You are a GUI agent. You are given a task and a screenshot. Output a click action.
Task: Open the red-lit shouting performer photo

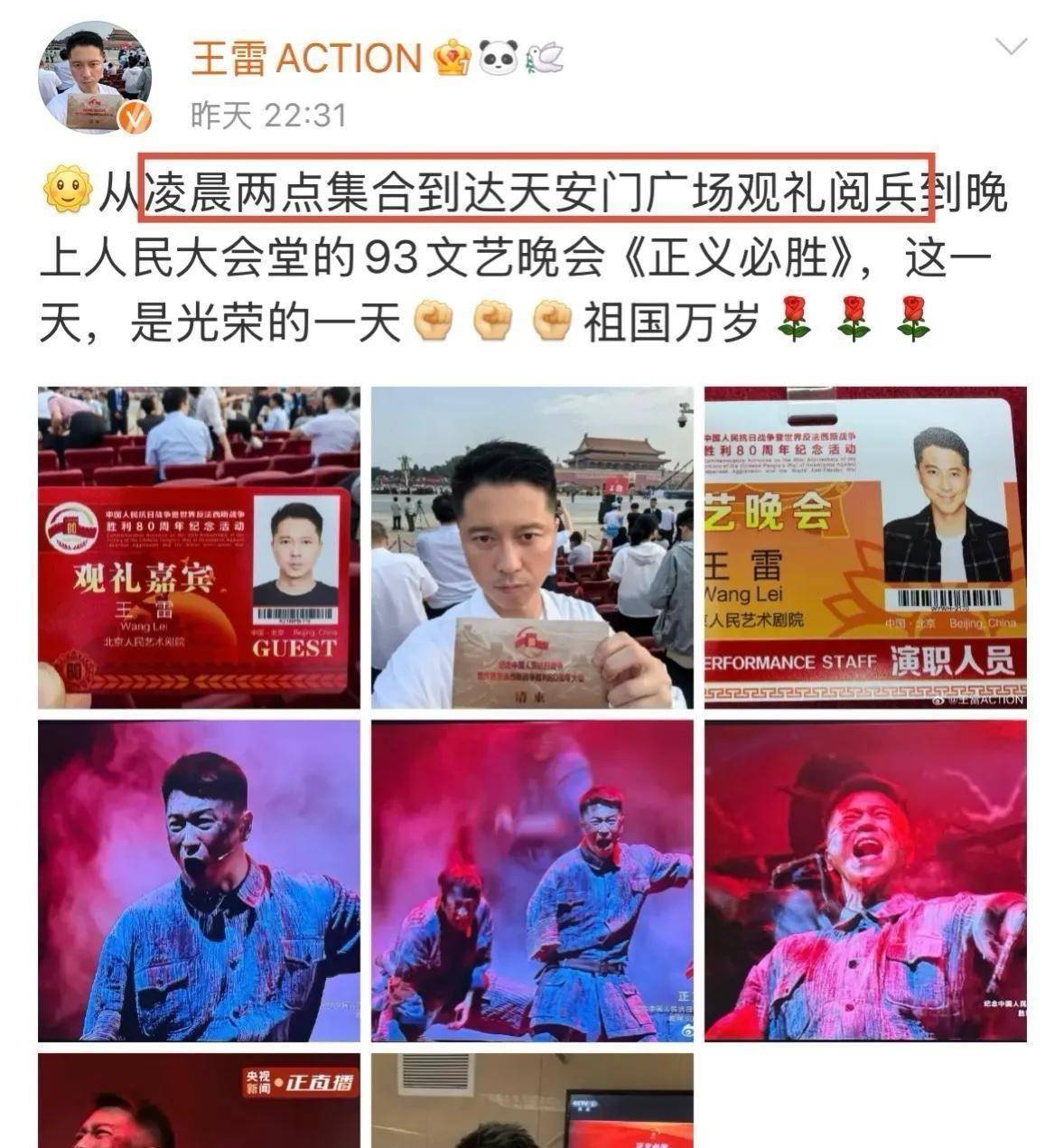pos(865,881)
